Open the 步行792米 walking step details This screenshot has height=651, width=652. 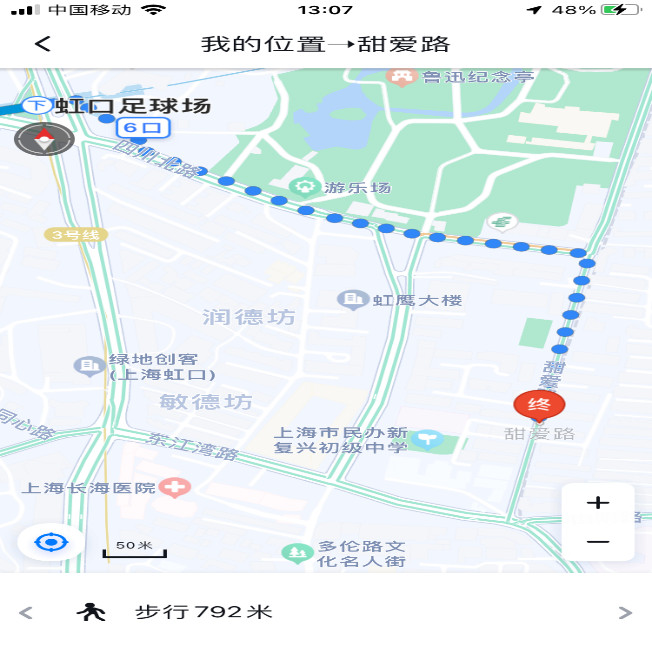[x=203, y=612]
